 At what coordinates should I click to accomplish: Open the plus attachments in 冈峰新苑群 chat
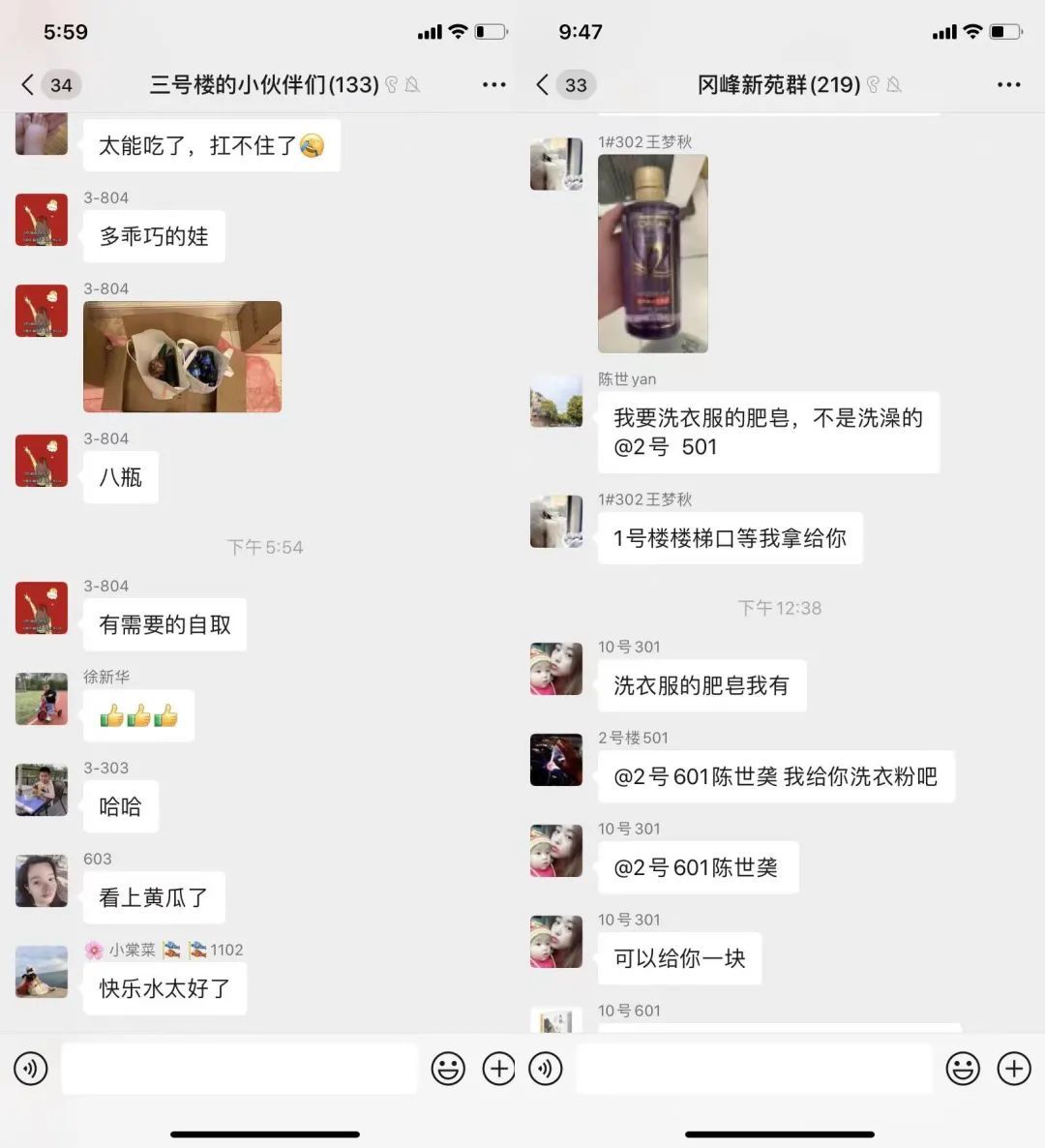click(x=1014, y=1069)
